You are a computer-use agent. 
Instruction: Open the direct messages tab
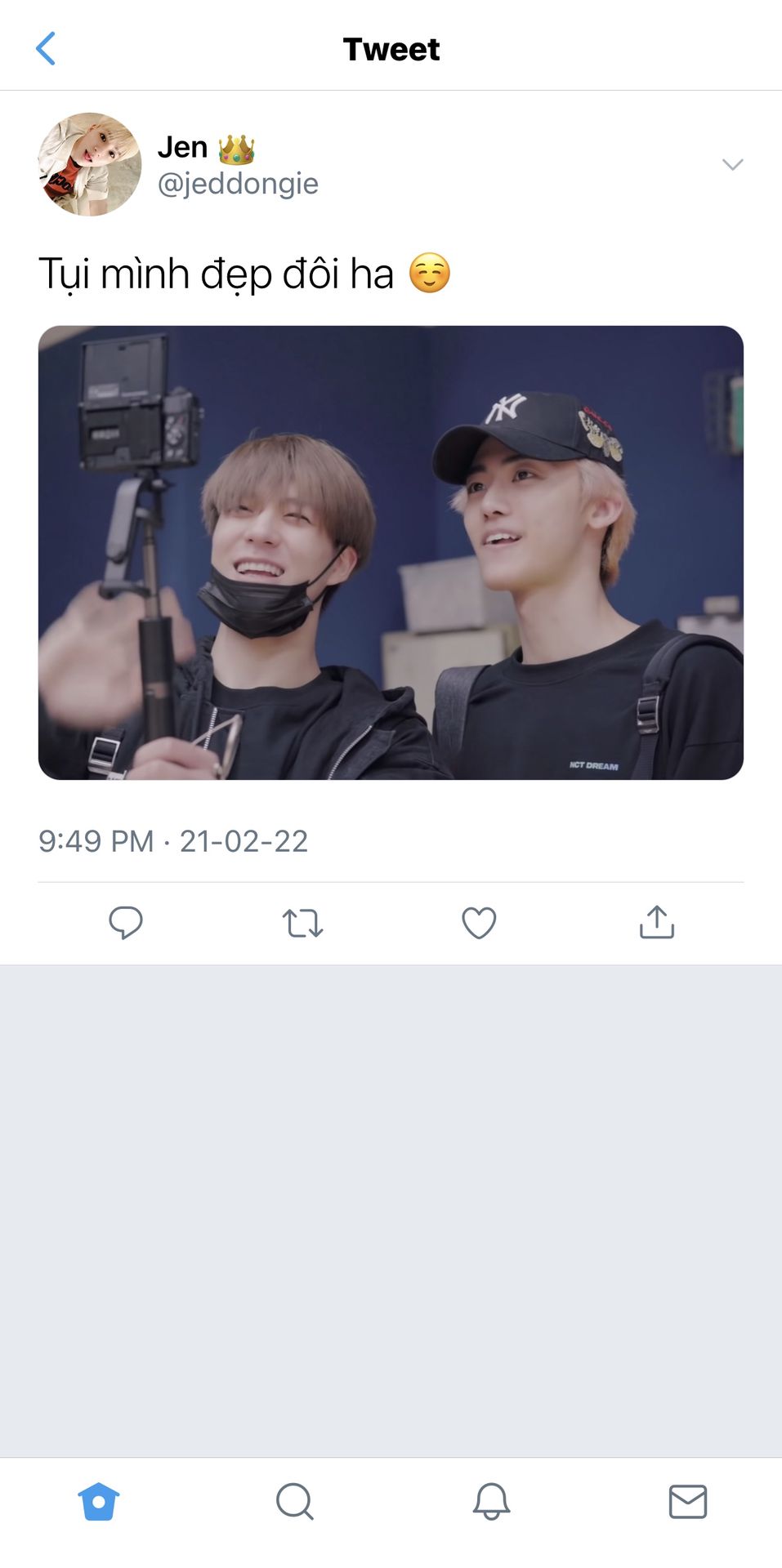[687, 1501]
